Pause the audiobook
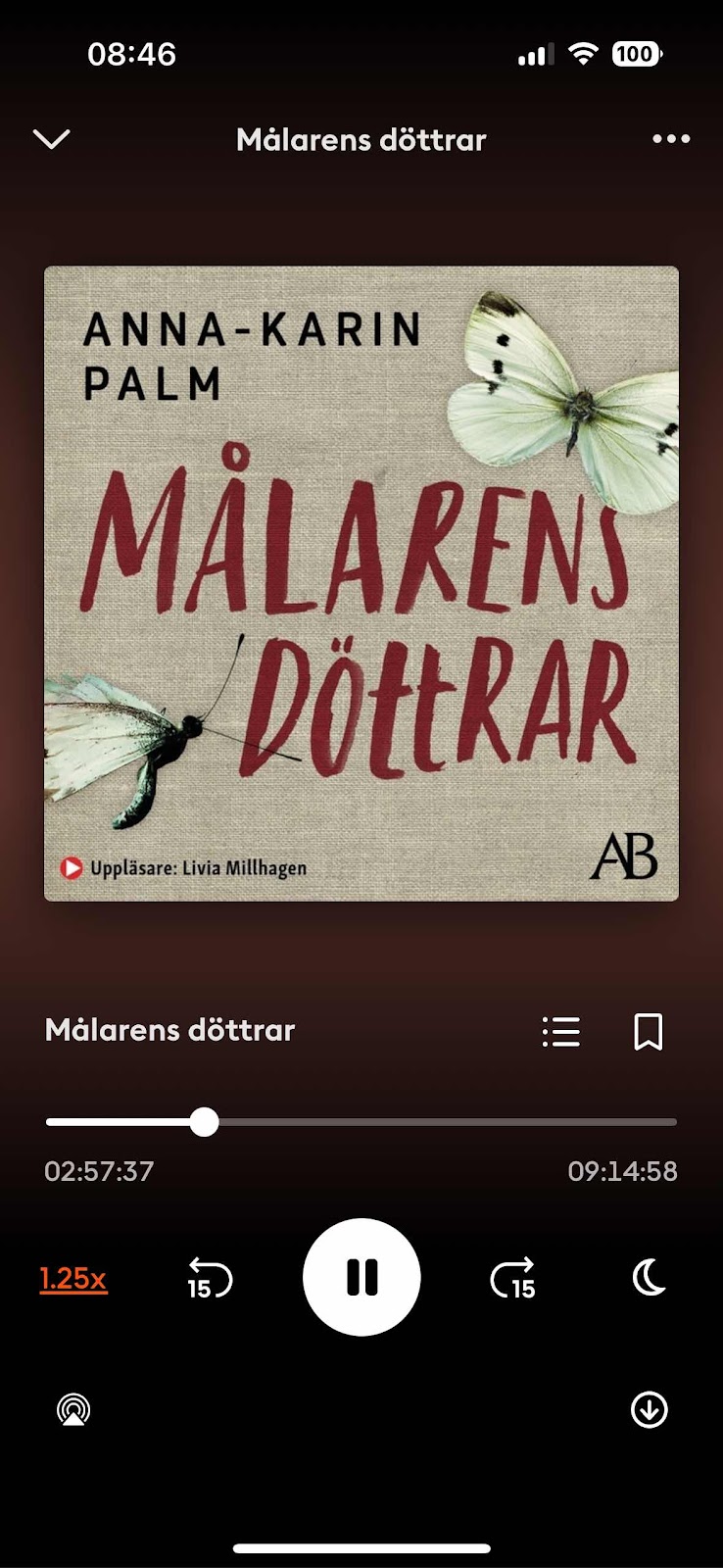 click(361, 1277)
